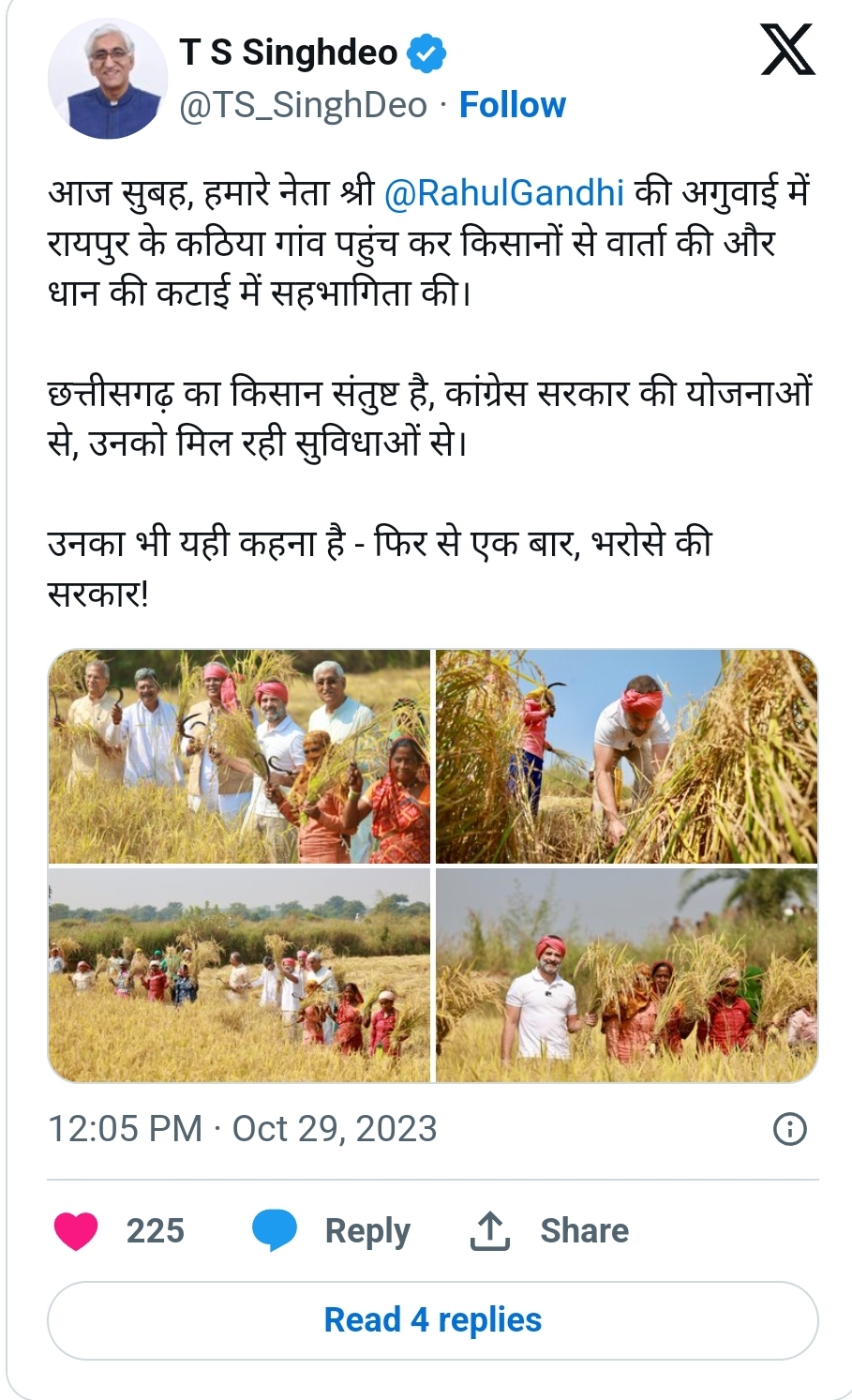
Task: Open the T S Singhdeo display name
Action: (289, 53)
